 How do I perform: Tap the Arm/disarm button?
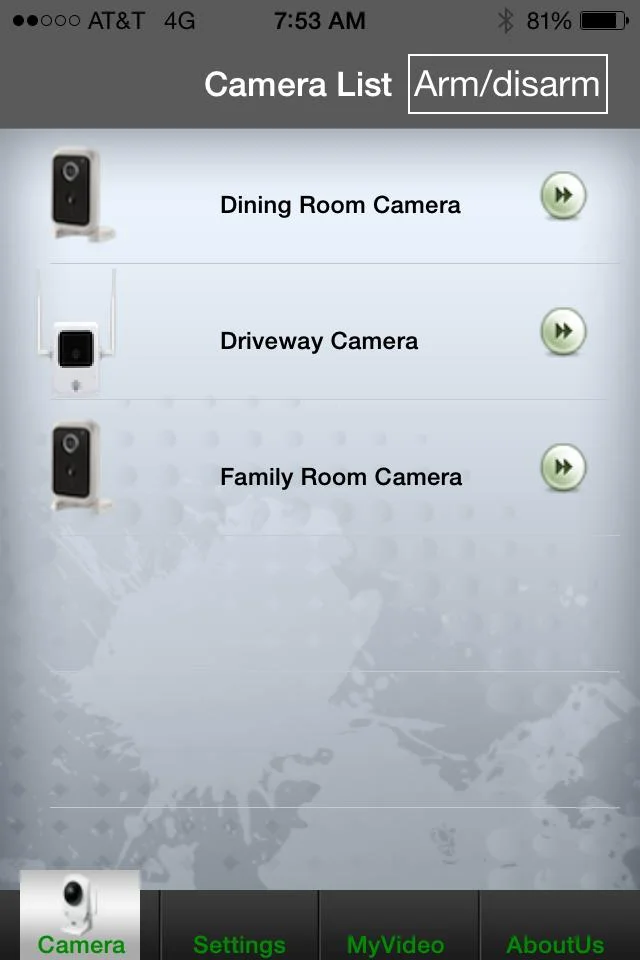[507, 84]
